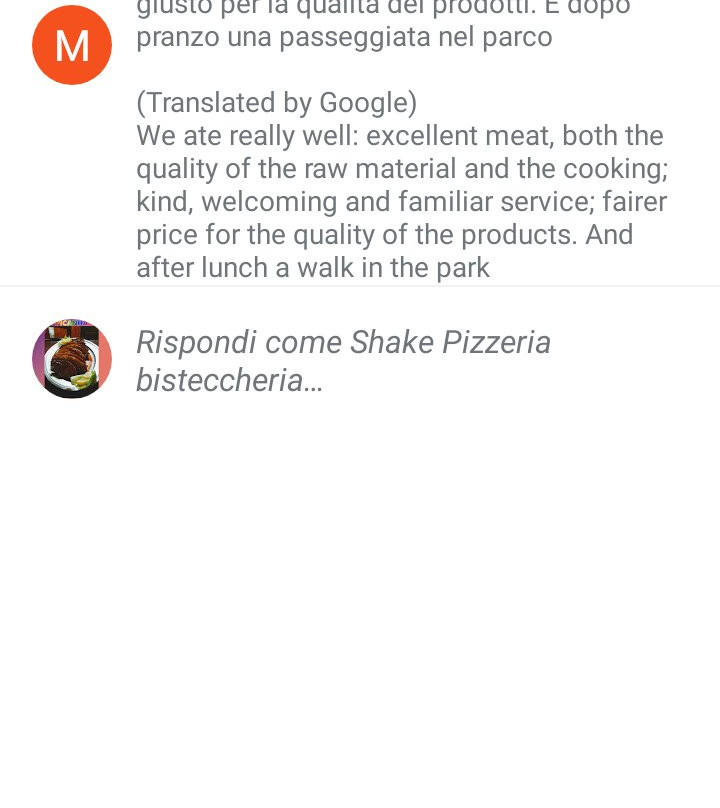This screenshot has height=808, width=720.
Task: Open reviewer M's profile avatar
Action: pos(72,45)
